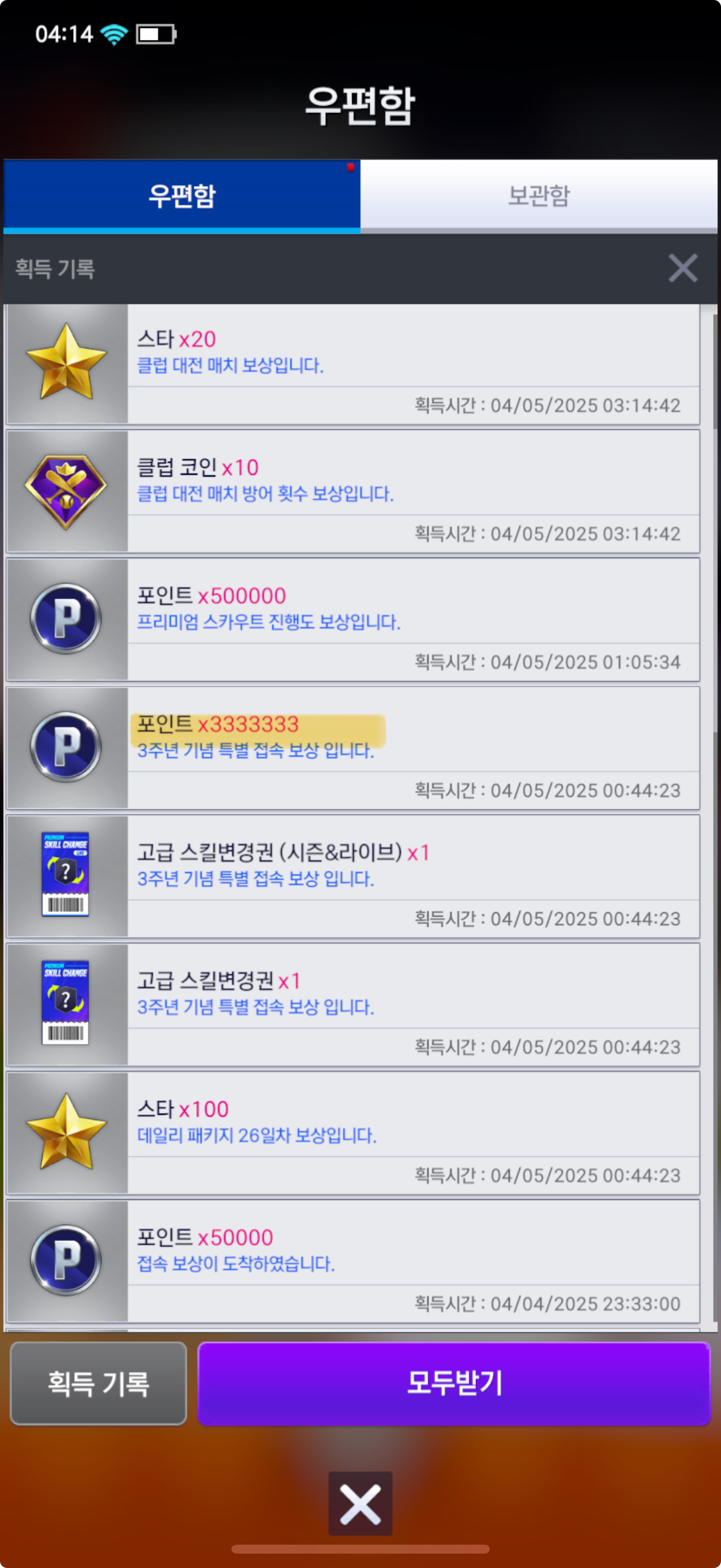Dismiss the mailbox with bottom X
Image resolution: width=721 pixels, height=1568 pixels.
(360, 1503)
